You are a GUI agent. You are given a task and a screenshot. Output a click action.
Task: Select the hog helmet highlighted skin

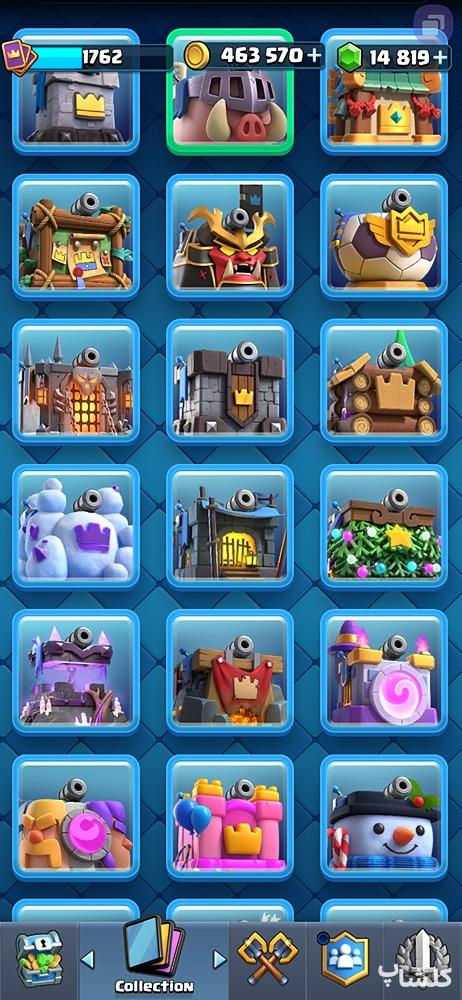click(x=230, y=91)
